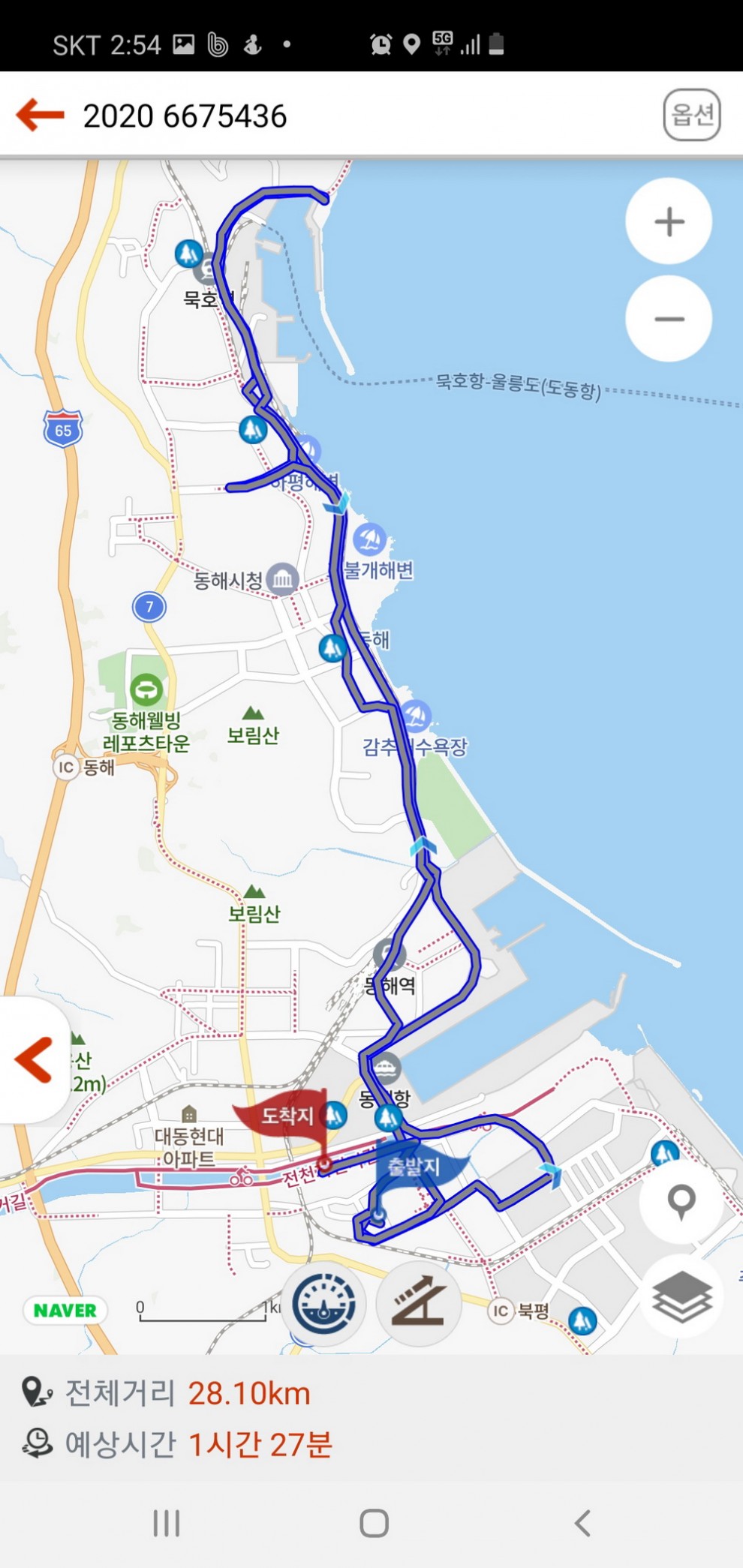Viewport: 743px width, 1568px height.
Task: Open the map layers selector
Action: pyautogui.click(x=681, y=1297)
